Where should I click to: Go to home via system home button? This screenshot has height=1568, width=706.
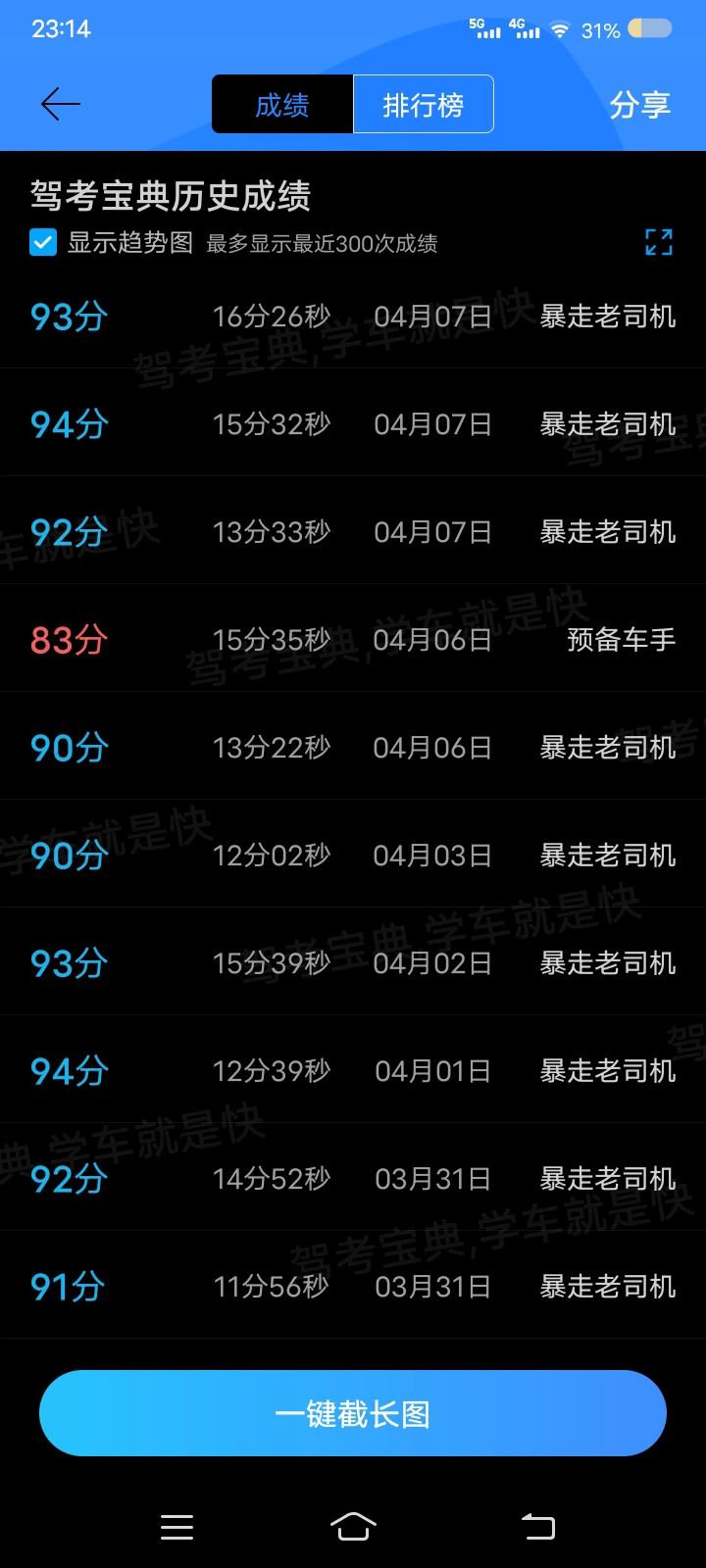click(x=353, y=1526)
